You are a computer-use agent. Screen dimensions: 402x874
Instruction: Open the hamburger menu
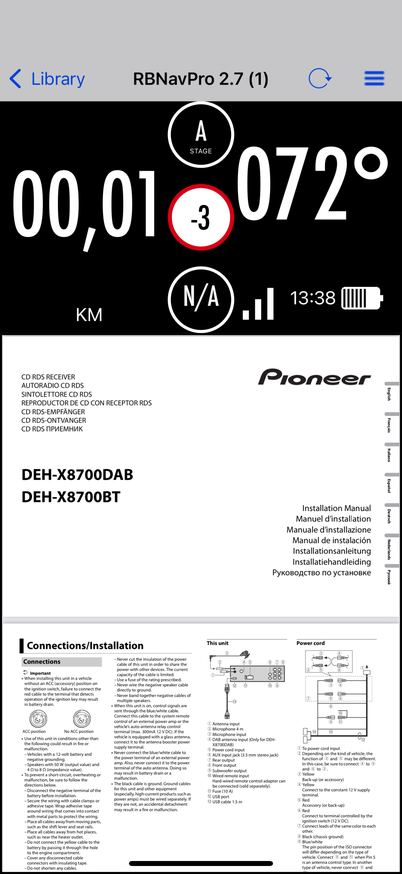374,79
